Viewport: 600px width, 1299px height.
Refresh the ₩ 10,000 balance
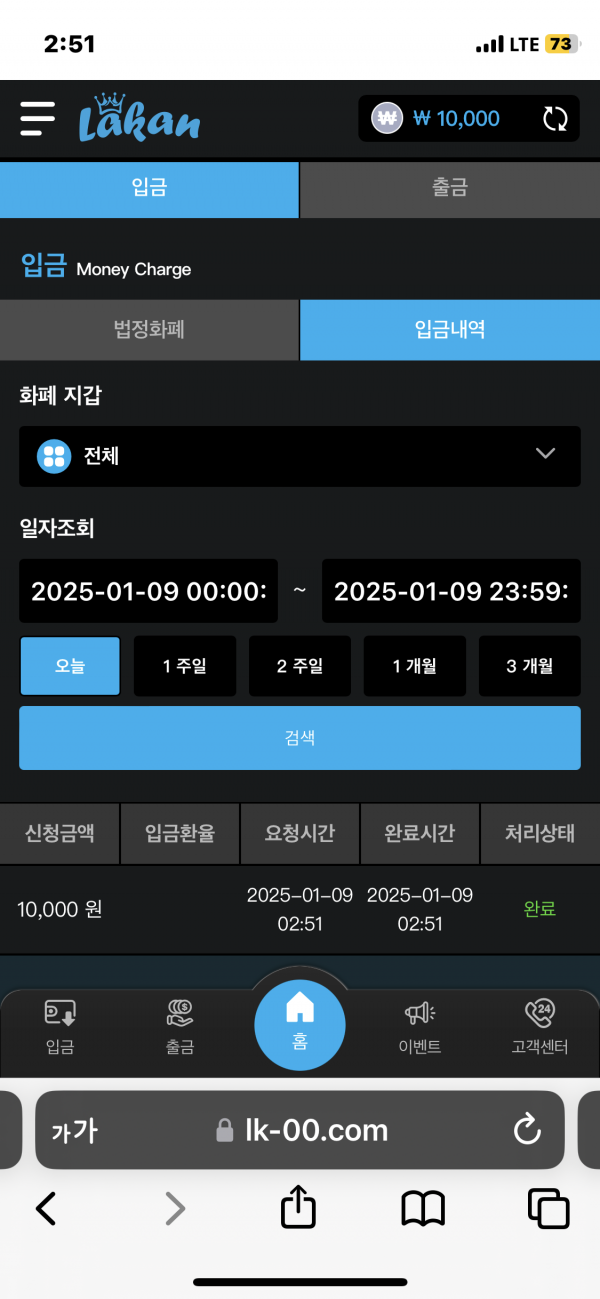555,119
